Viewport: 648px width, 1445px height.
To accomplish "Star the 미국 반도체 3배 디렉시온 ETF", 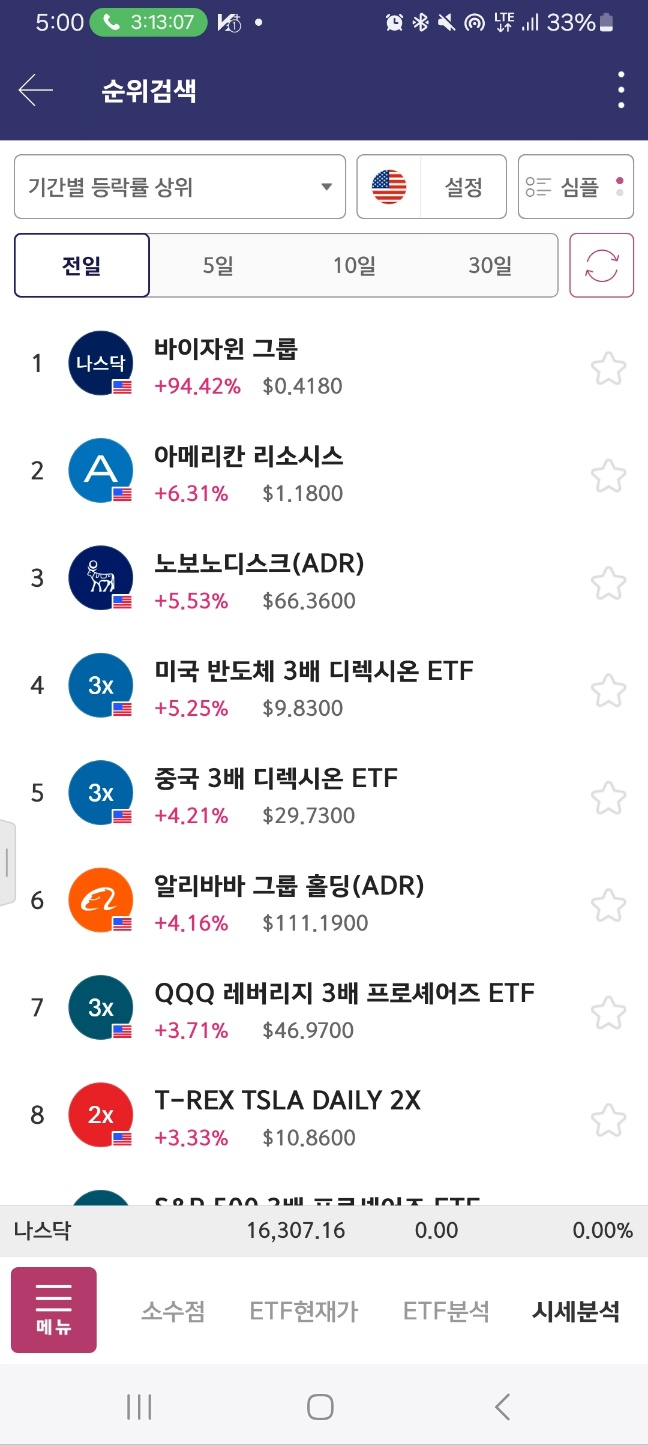I will [608, 690].
